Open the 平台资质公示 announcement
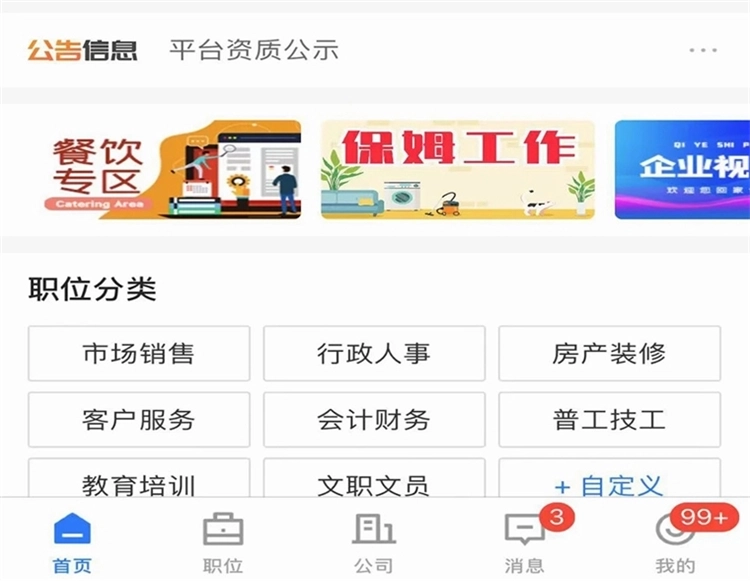 click(253, 50)
